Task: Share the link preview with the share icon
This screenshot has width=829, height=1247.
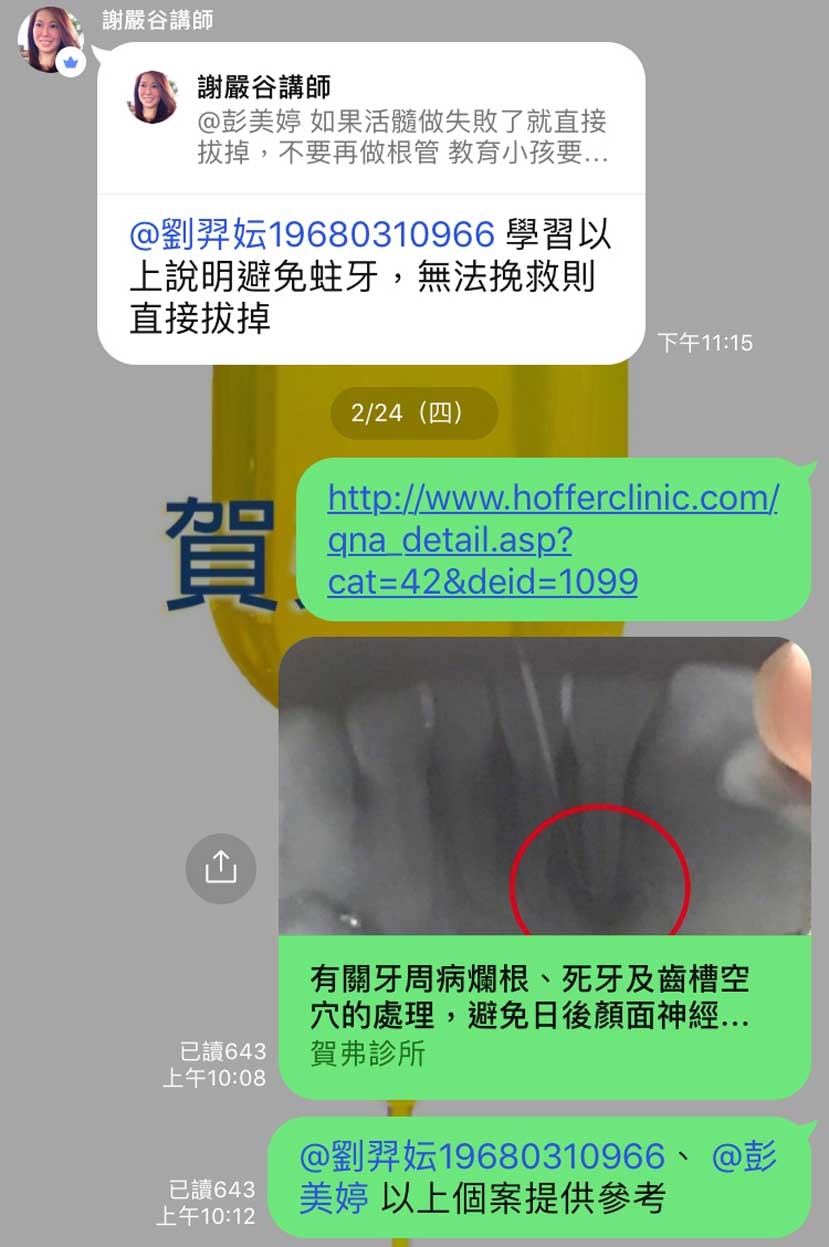Action: [x=220, y=868]
